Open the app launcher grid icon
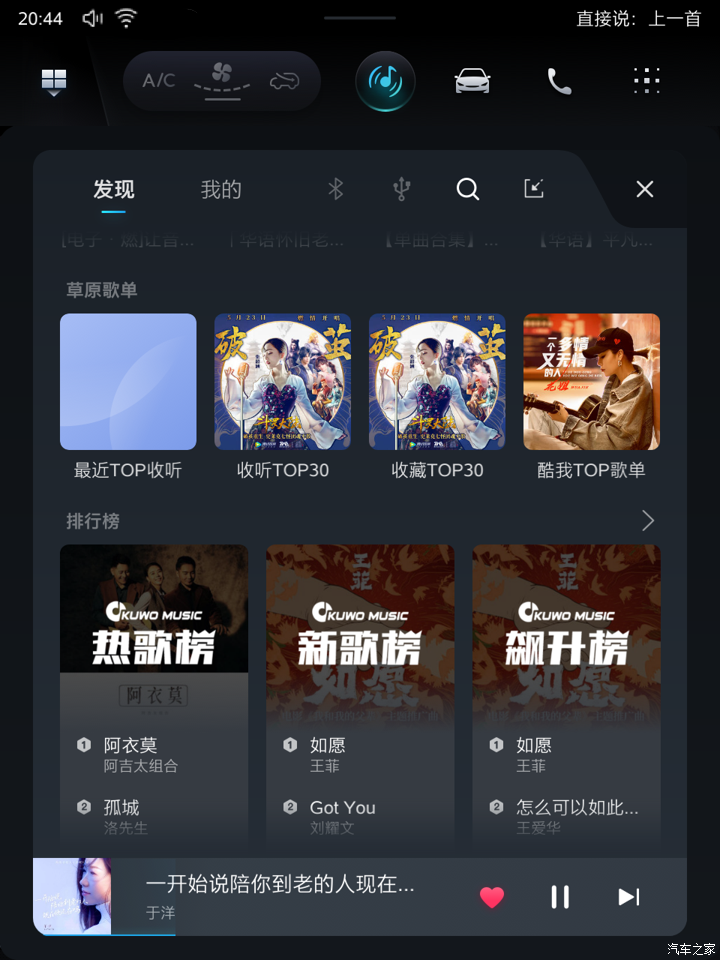 (646, 80)
